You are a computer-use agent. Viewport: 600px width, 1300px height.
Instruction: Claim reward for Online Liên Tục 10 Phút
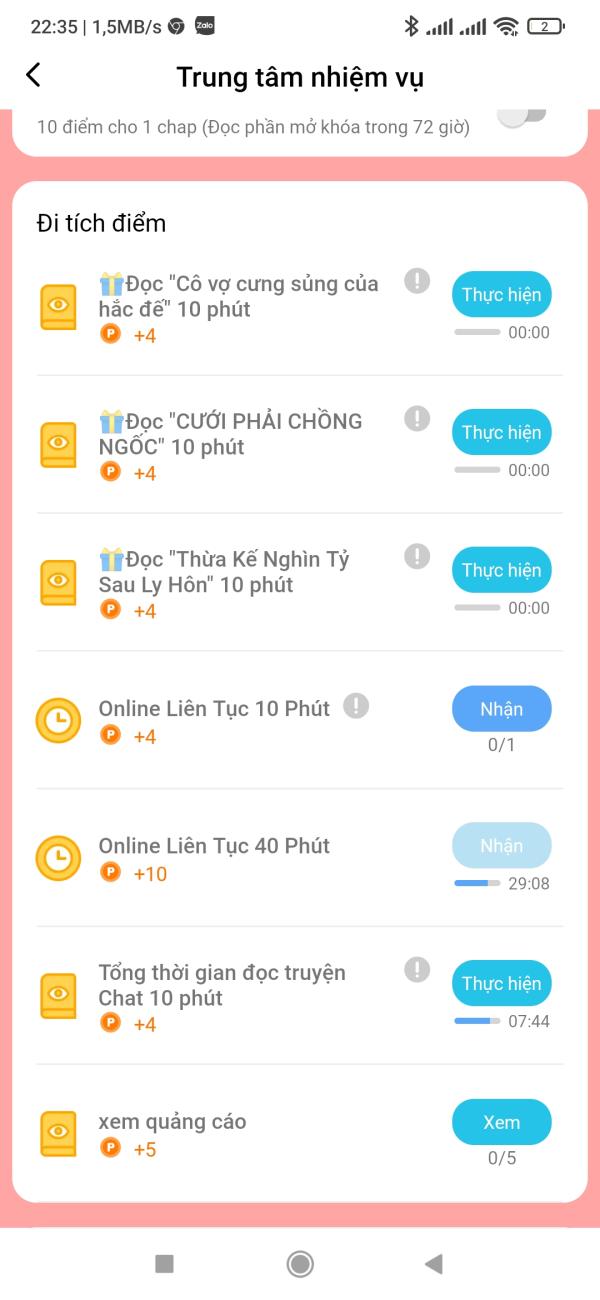[501, 709]
